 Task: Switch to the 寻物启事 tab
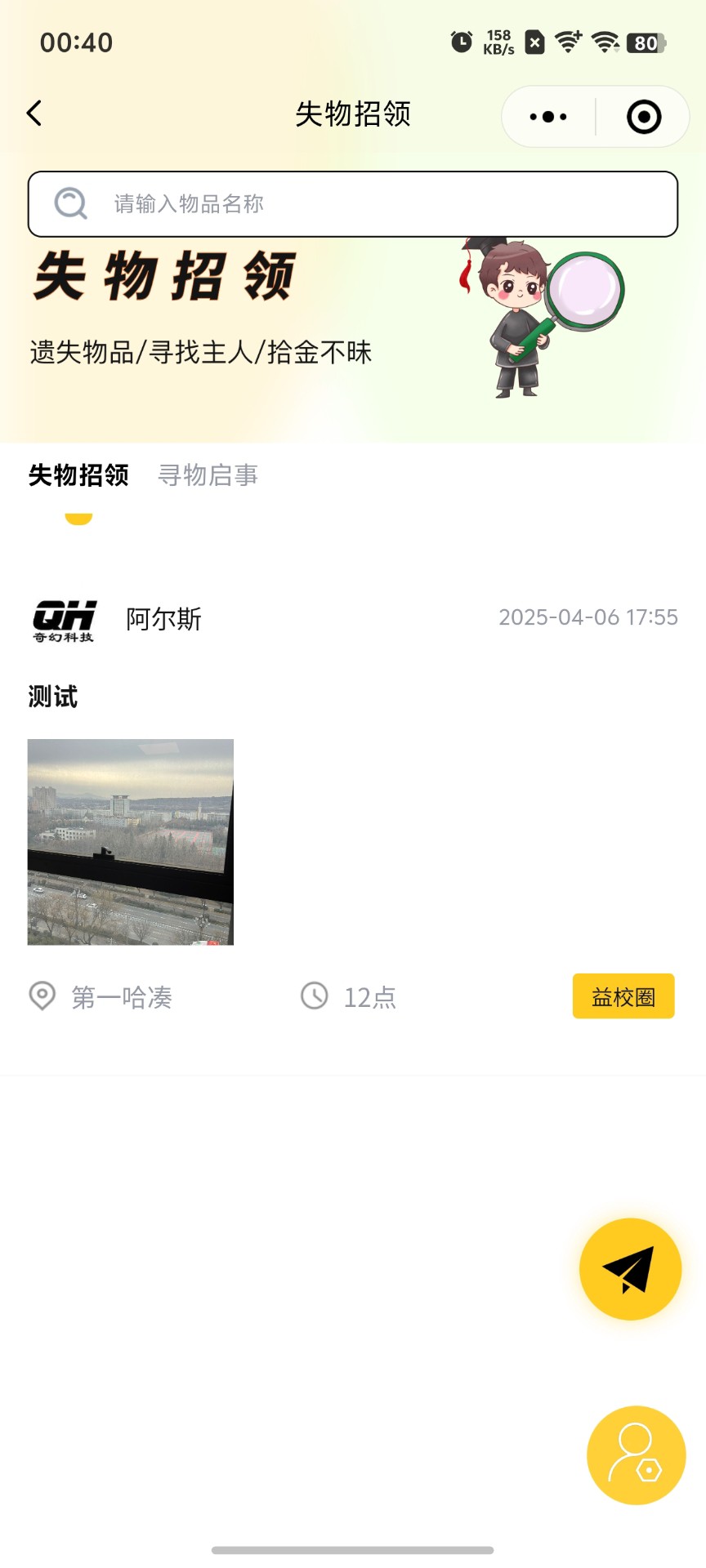208,474
